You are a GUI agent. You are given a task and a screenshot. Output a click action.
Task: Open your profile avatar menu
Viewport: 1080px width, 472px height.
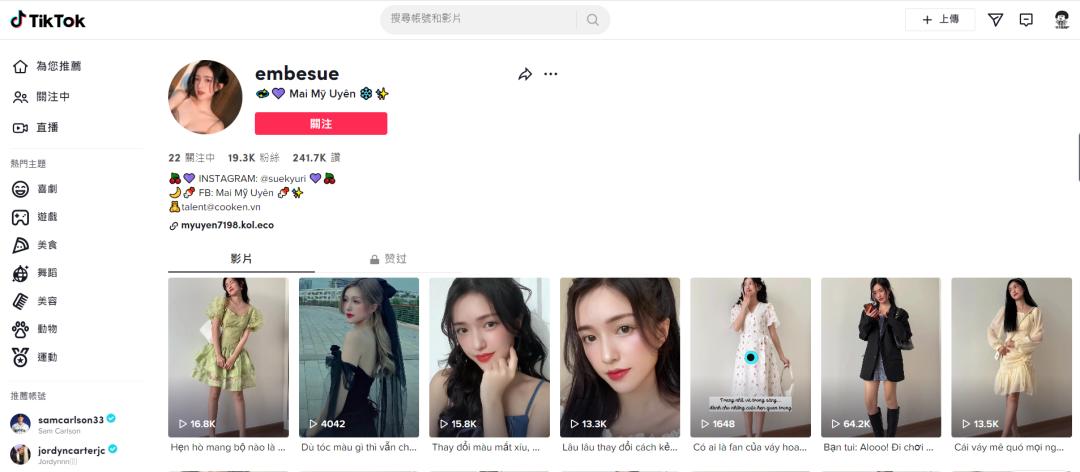pyautogui.click(x=1061, y=19)
